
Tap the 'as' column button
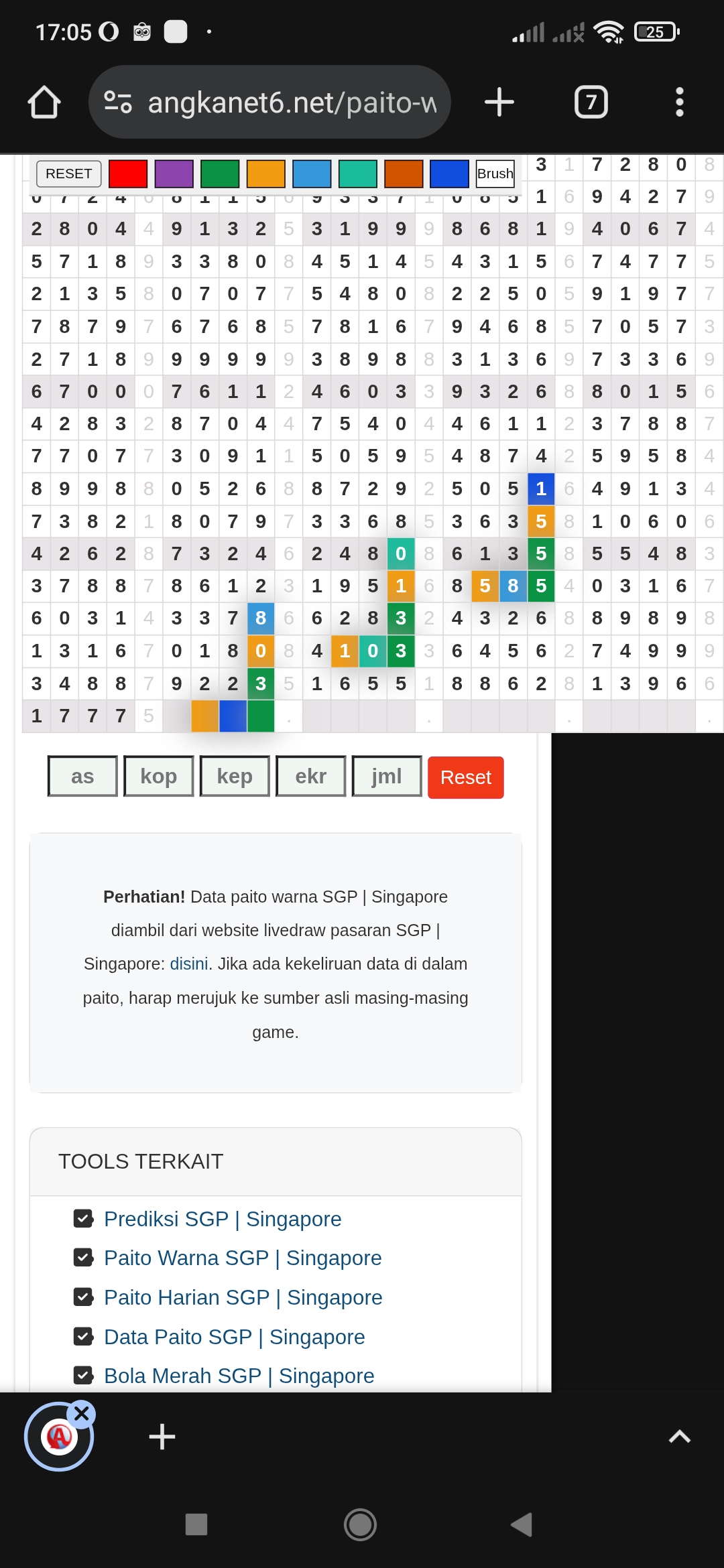click(x=82, y=777)
